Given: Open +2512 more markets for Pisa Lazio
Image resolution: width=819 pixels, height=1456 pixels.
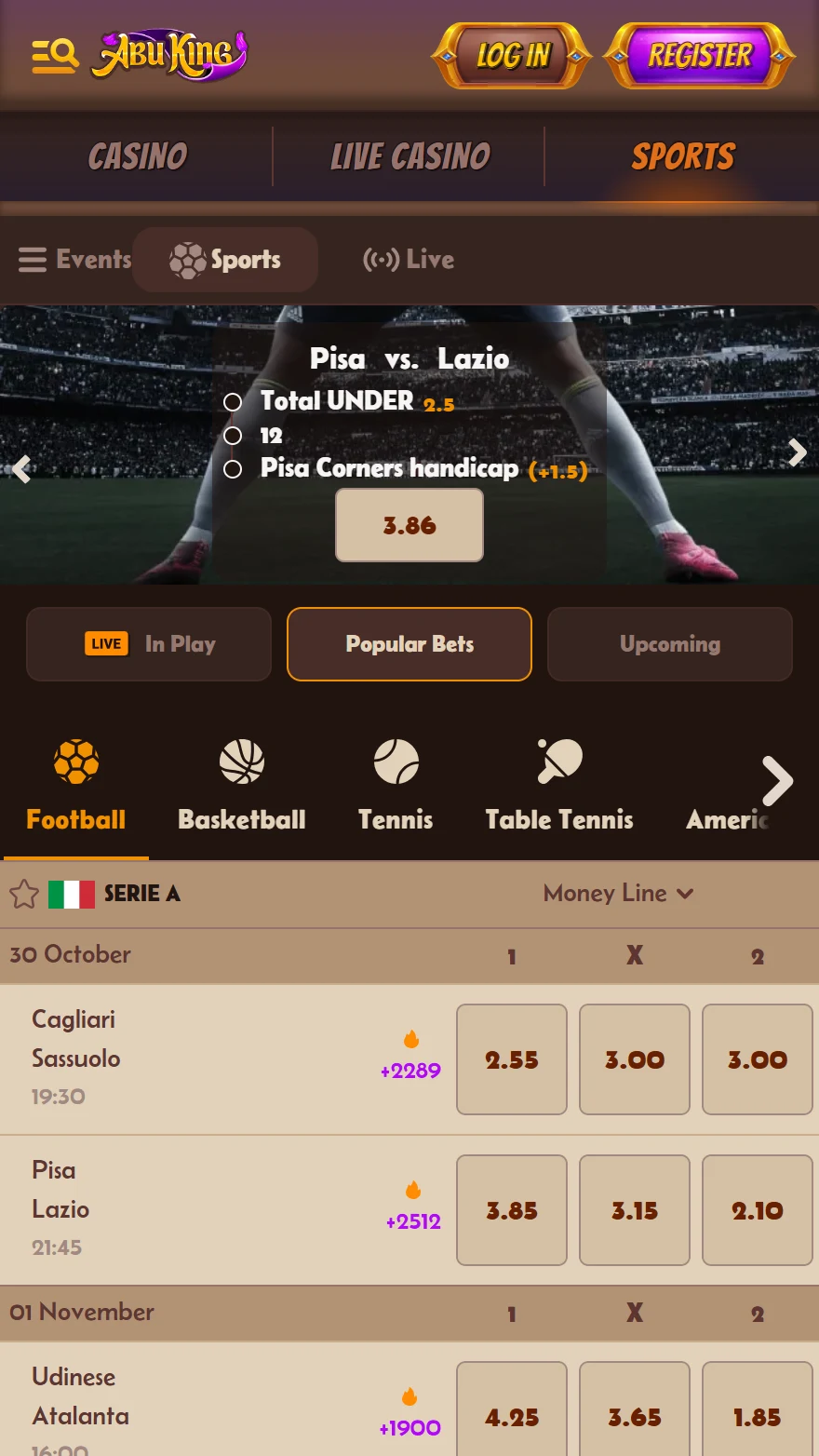Looking at the screenshot, I should tap(413, 1220).
